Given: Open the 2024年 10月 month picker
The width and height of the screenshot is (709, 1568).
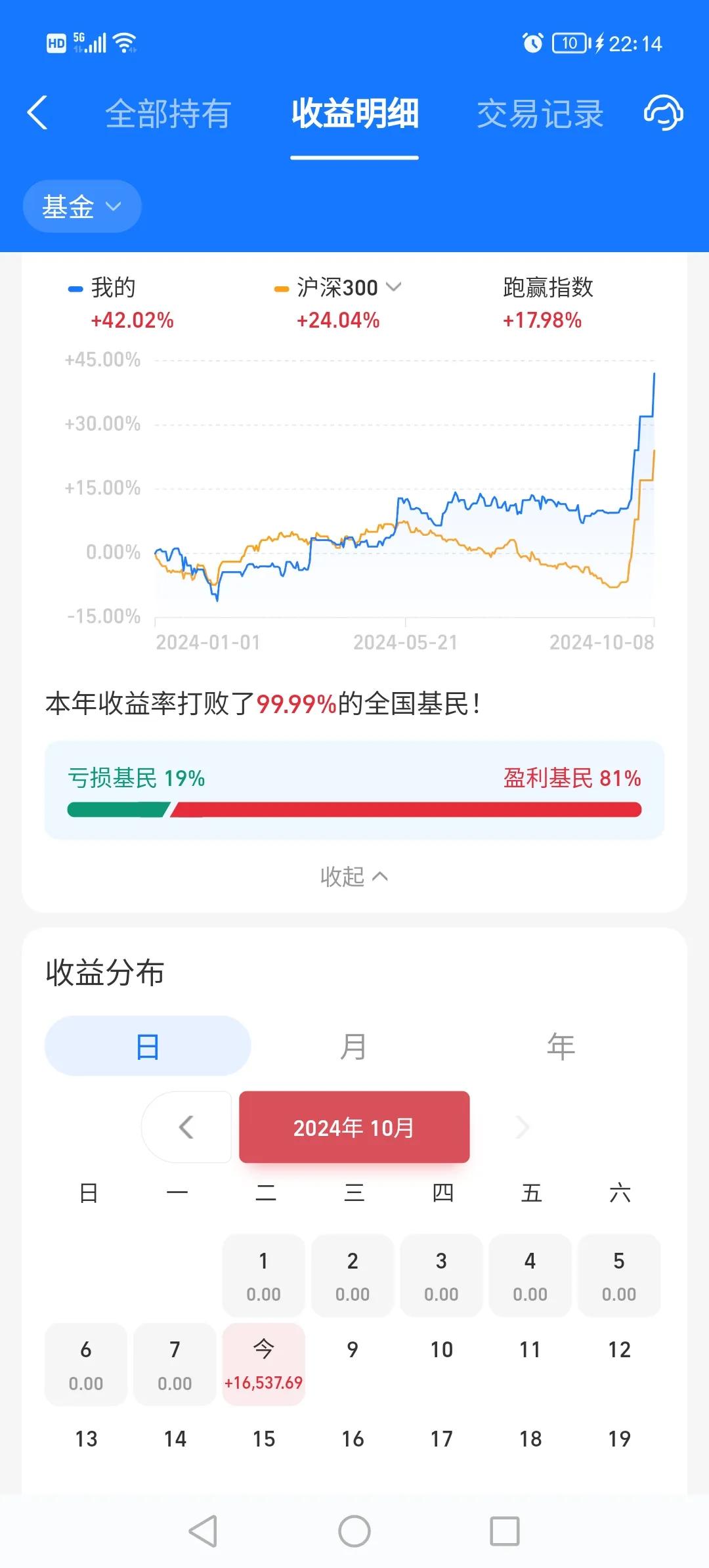Looking at the screenshot, I should [x=354, y=1127].
